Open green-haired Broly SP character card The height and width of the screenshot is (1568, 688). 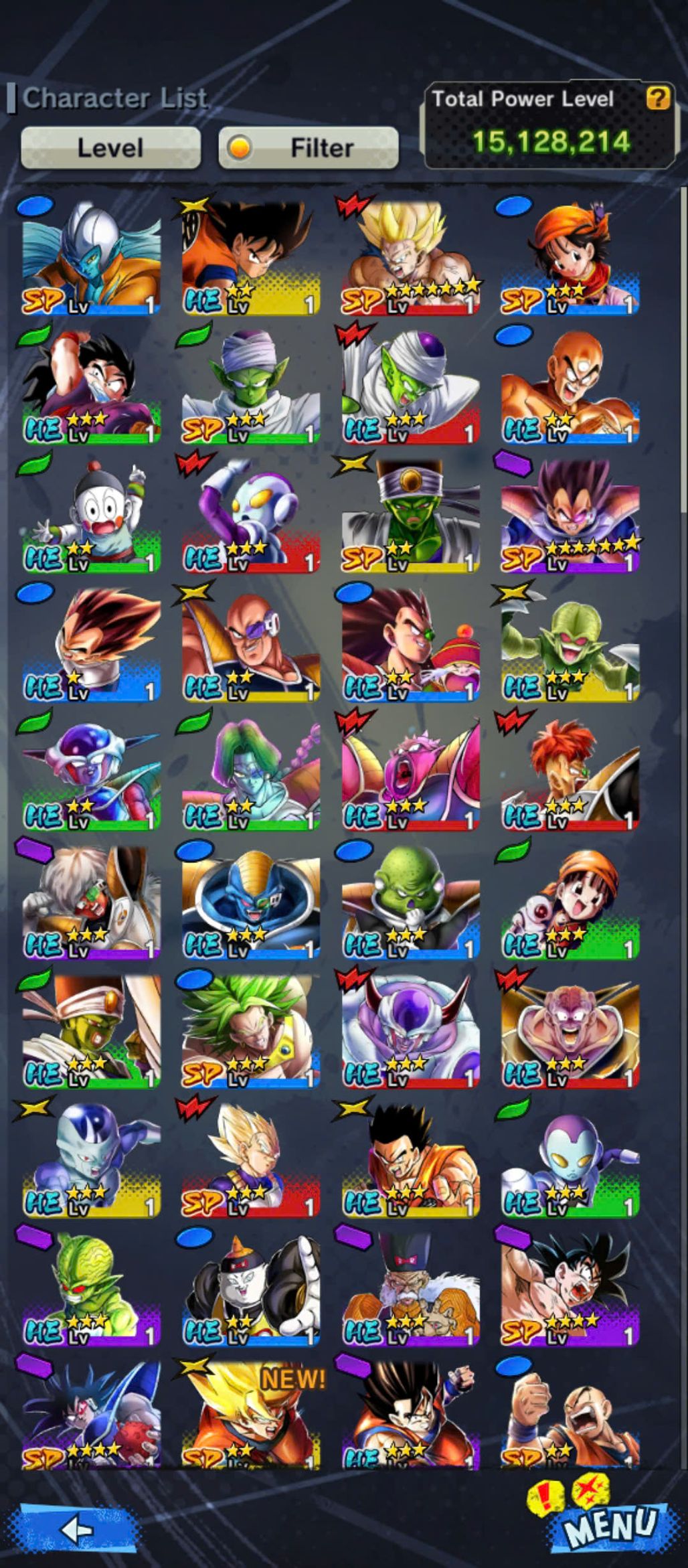point(251,1032)
